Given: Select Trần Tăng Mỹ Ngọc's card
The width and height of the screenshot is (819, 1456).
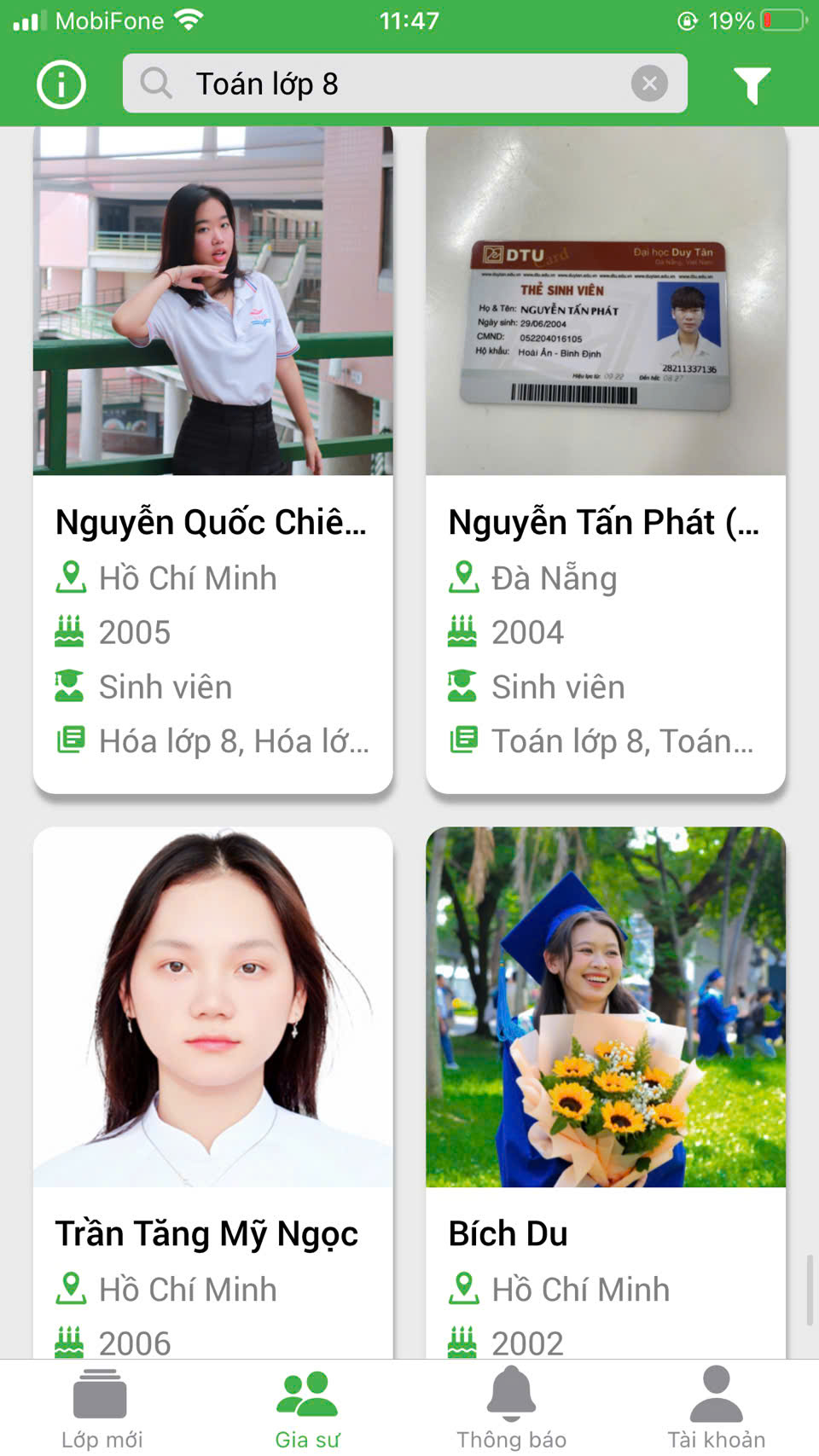Looking at the screenshot, I should coord(212,1092).
